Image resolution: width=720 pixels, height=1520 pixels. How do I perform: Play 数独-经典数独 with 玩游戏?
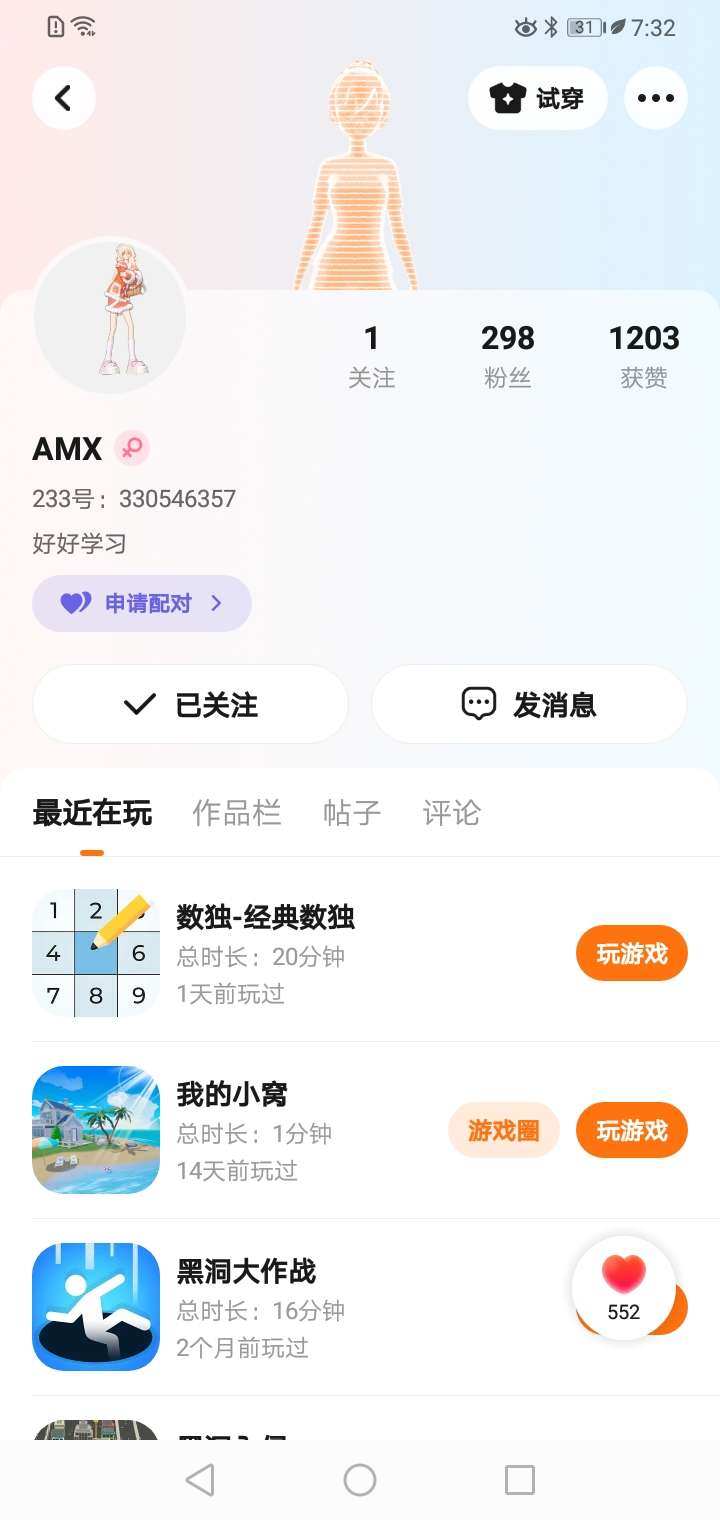click(x=631, y=954)
